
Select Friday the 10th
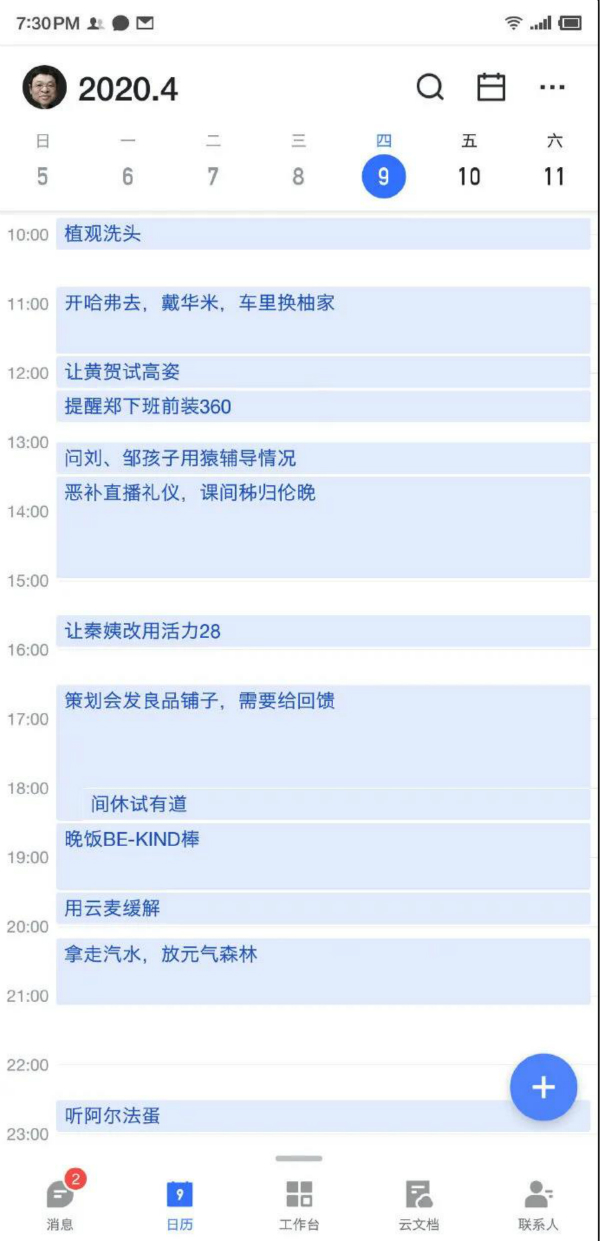(469, 163)
